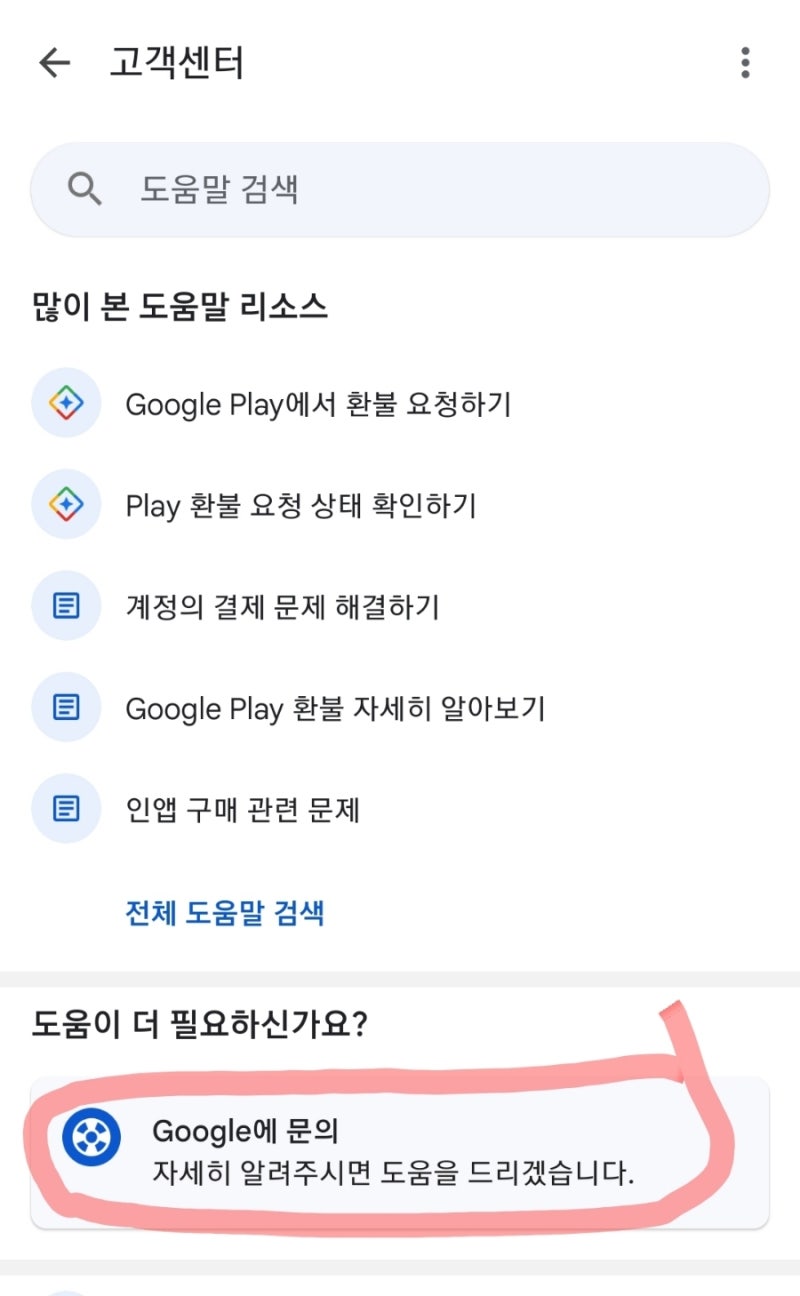
Task: Tap the magnifier icon in the search bar
Action: click(84, 188)
